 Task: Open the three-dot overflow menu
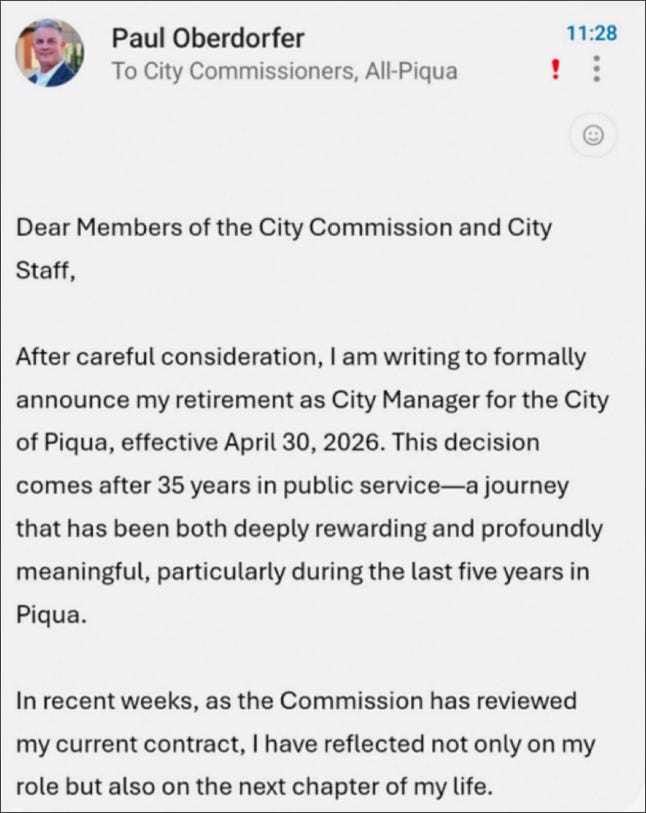coord(597,70)
